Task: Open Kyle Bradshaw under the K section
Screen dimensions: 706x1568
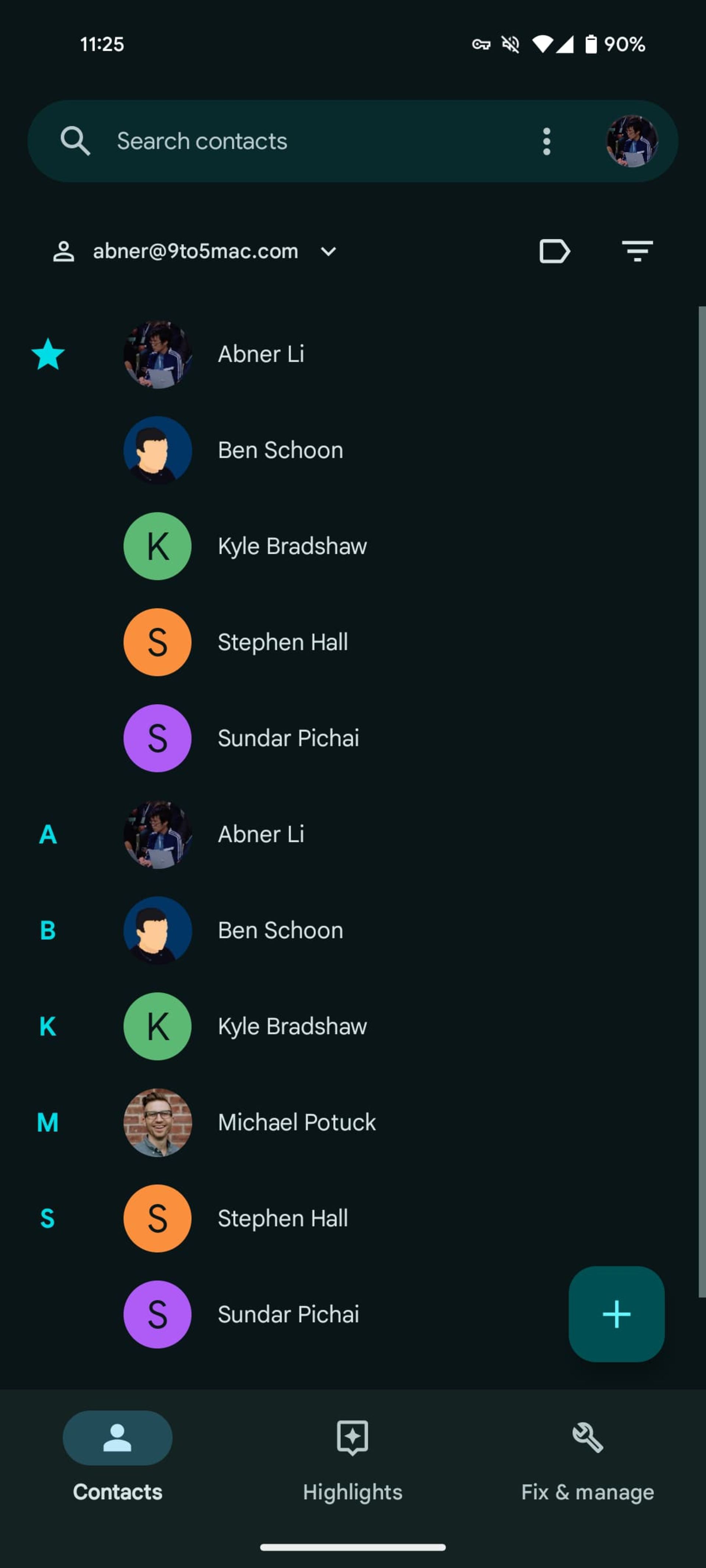Action: (x=292, y=1027)
